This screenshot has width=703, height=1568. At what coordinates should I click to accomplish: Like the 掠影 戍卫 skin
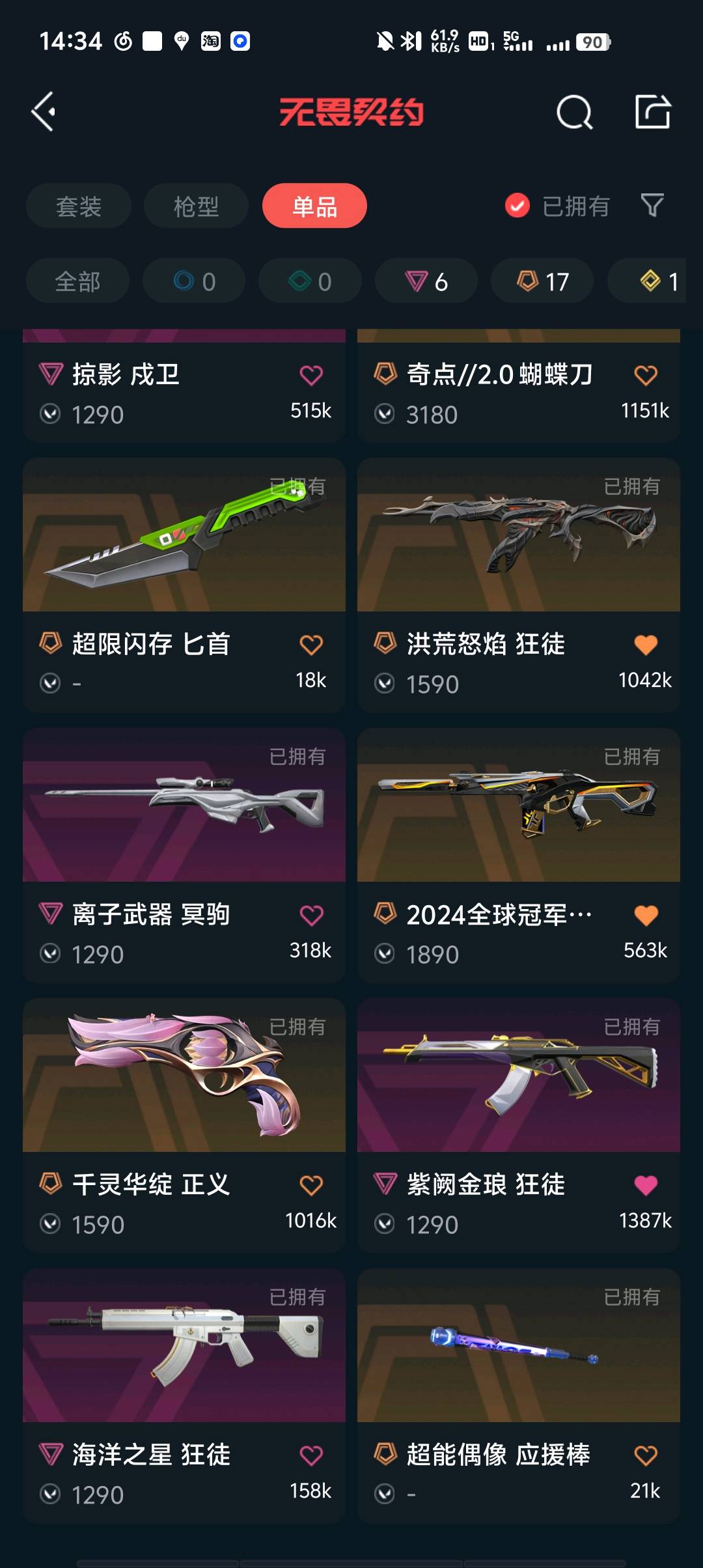(x=311, y=375)
